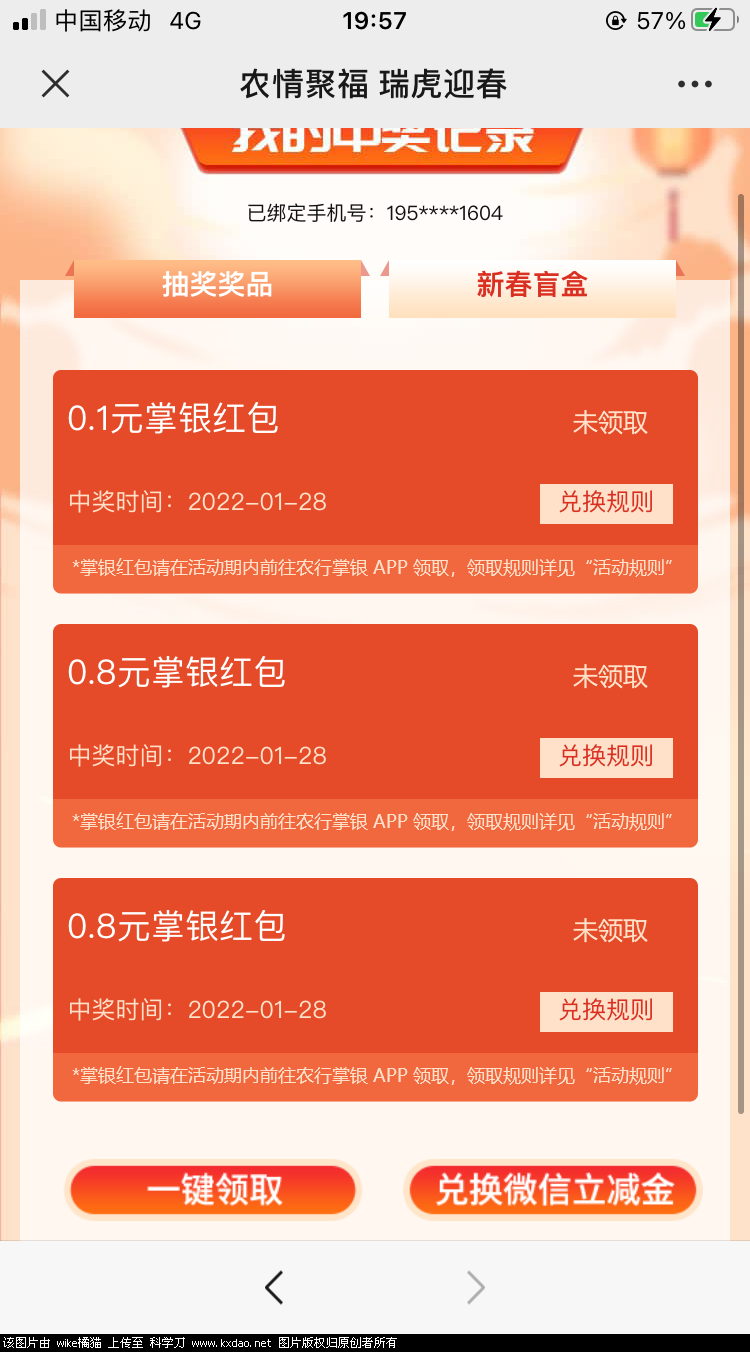Switch to the 新春盲盒 tab
This screenshot has width=750, height=1352.
point(532,288)
